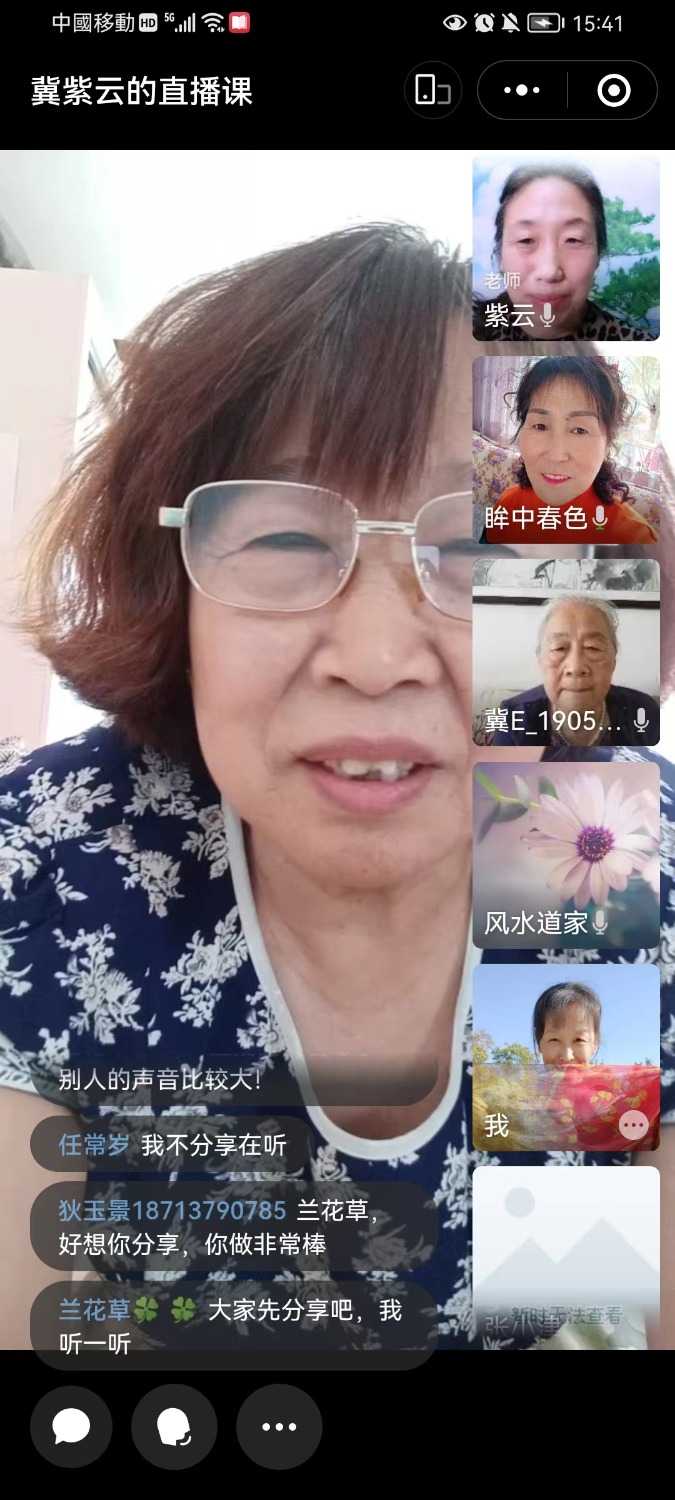This screenshot has width=675, height=1500.
Task: Open options on my own video tile
Action: pos(633,1125)
